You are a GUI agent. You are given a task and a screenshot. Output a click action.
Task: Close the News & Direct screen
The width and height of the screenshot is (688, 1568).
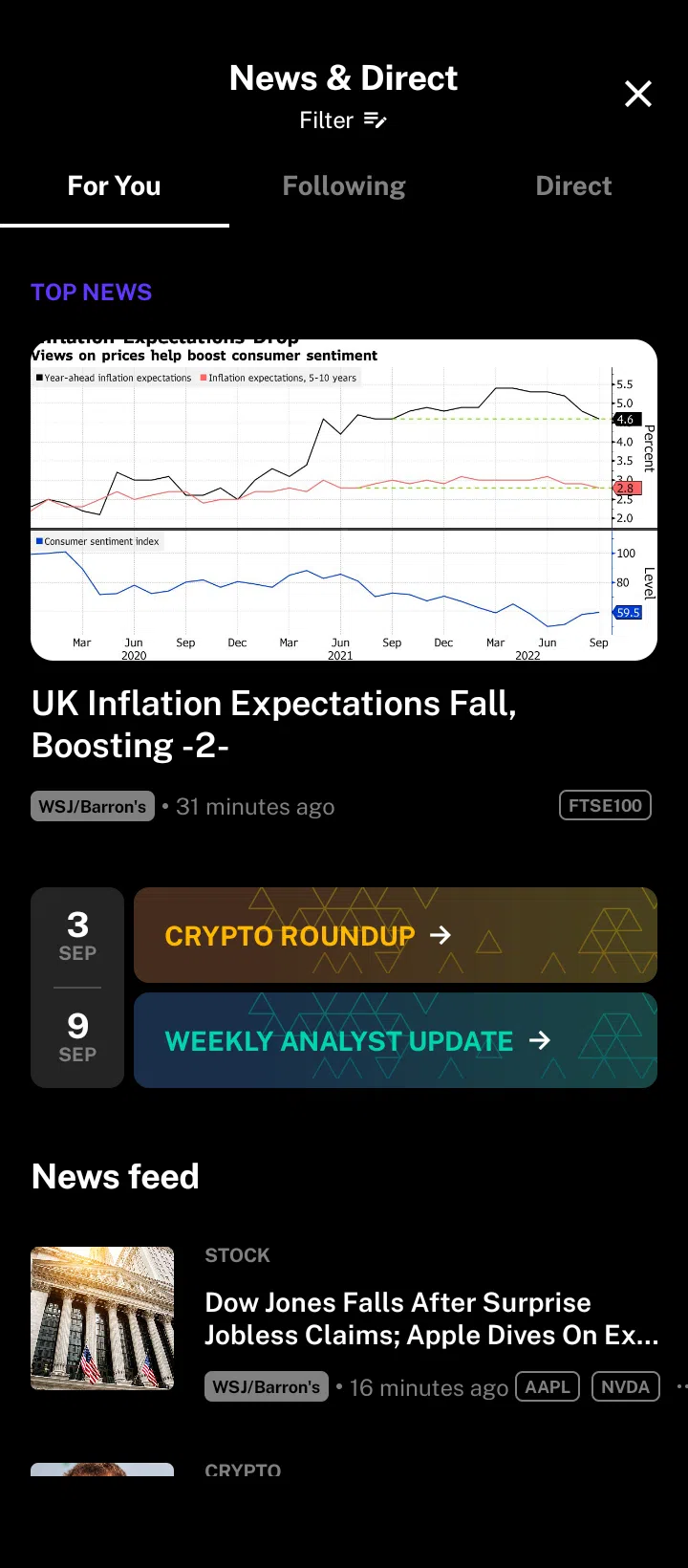(637, 94)
